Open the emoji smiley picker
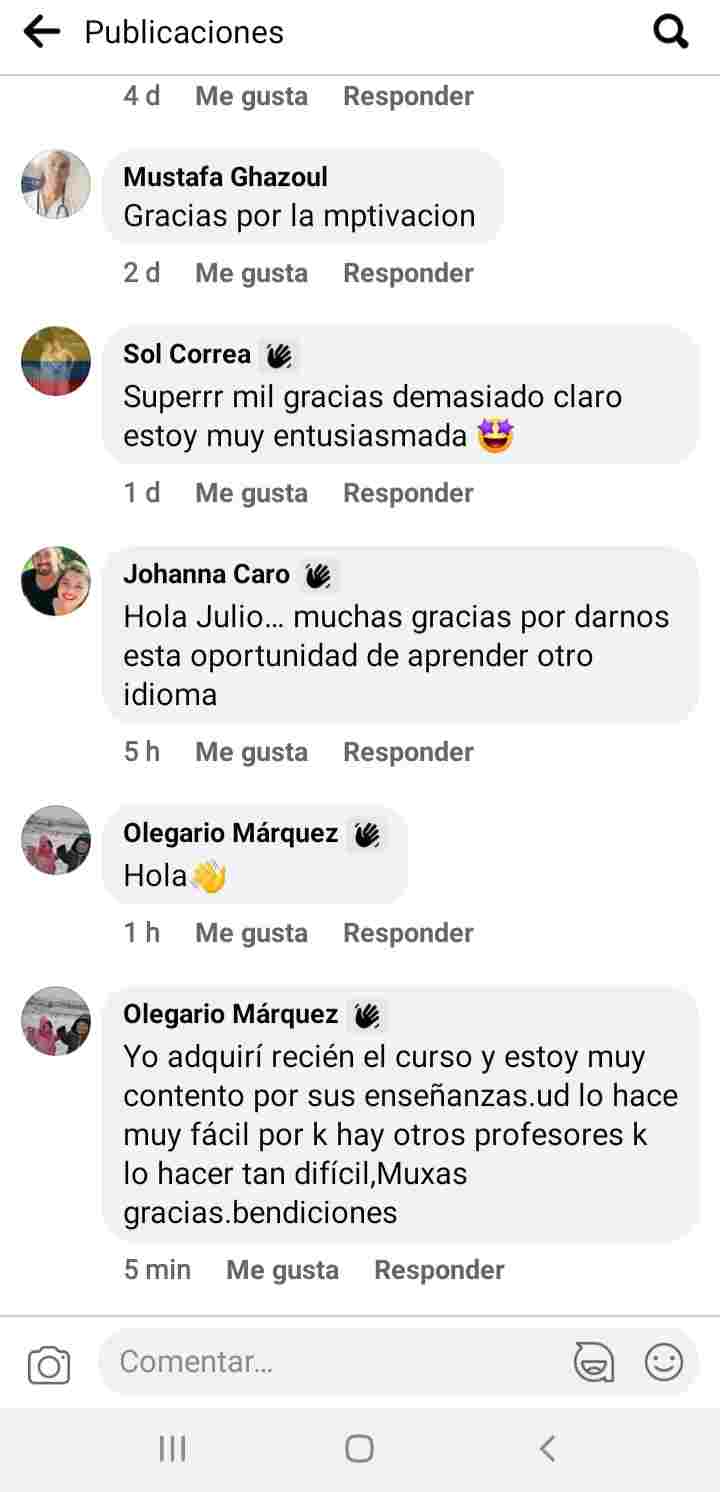The image size is (720, 1492). tap(664, 1362)
